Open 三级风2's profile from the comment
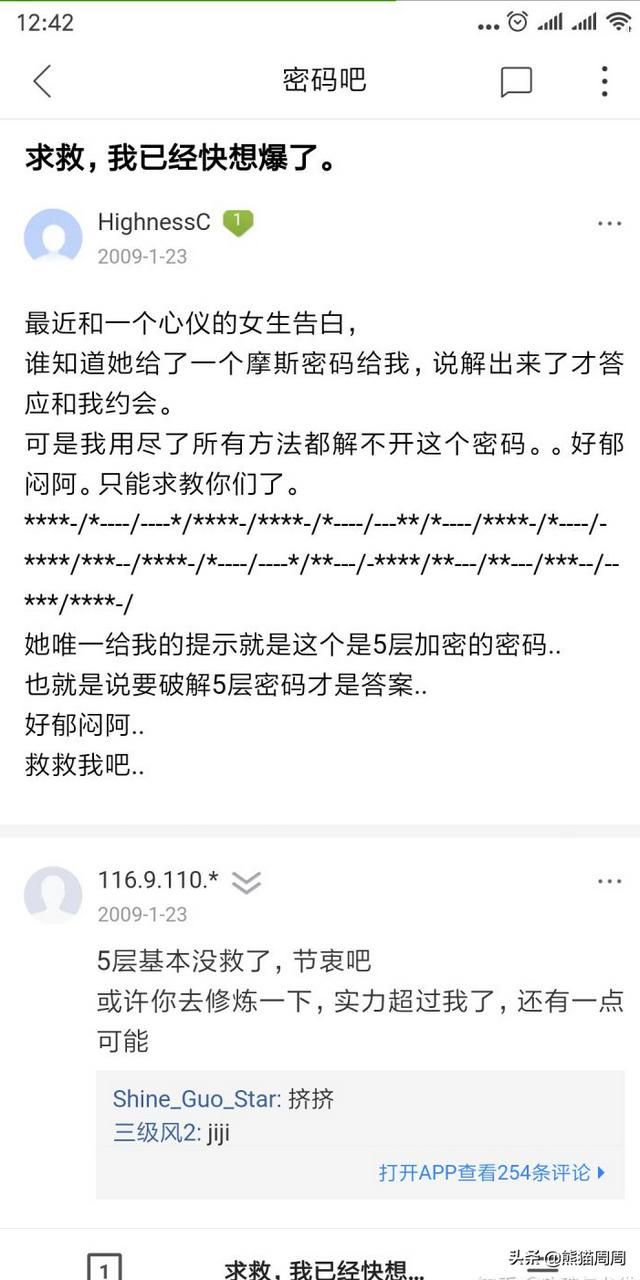This screenshot has height=1280, width=640. point(157,1133)
